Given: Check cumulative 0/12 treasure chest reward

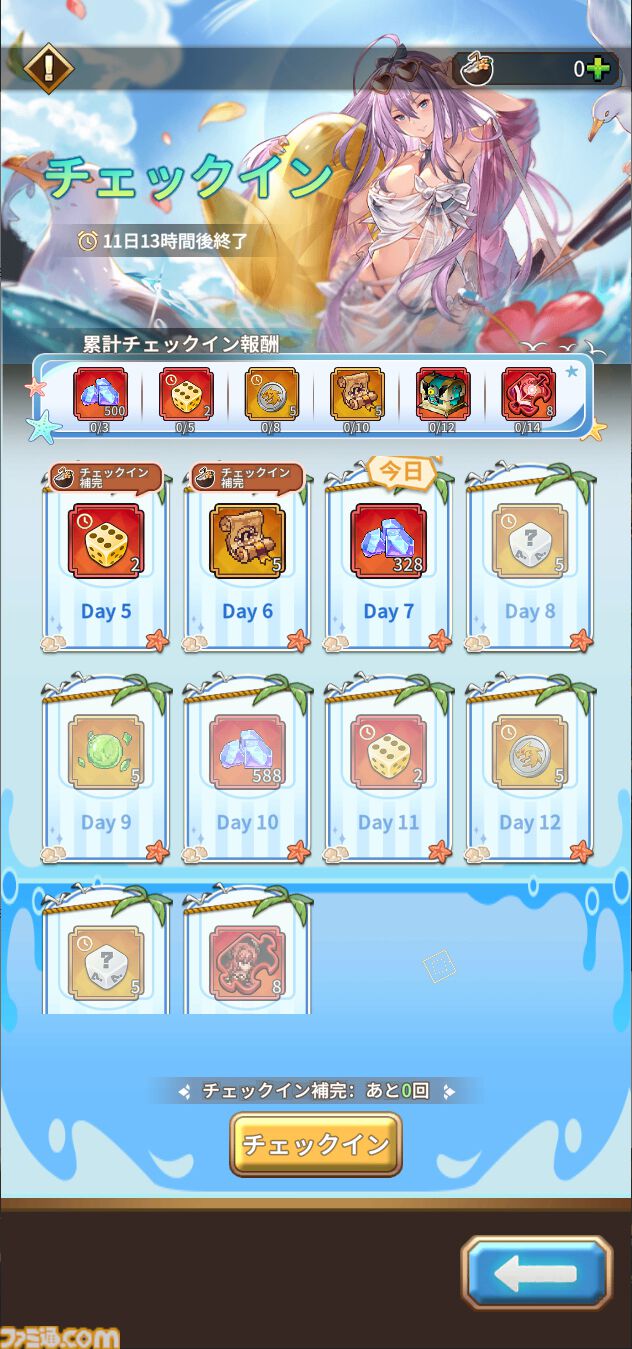Looking at the screenshot, I should (442, 395).
